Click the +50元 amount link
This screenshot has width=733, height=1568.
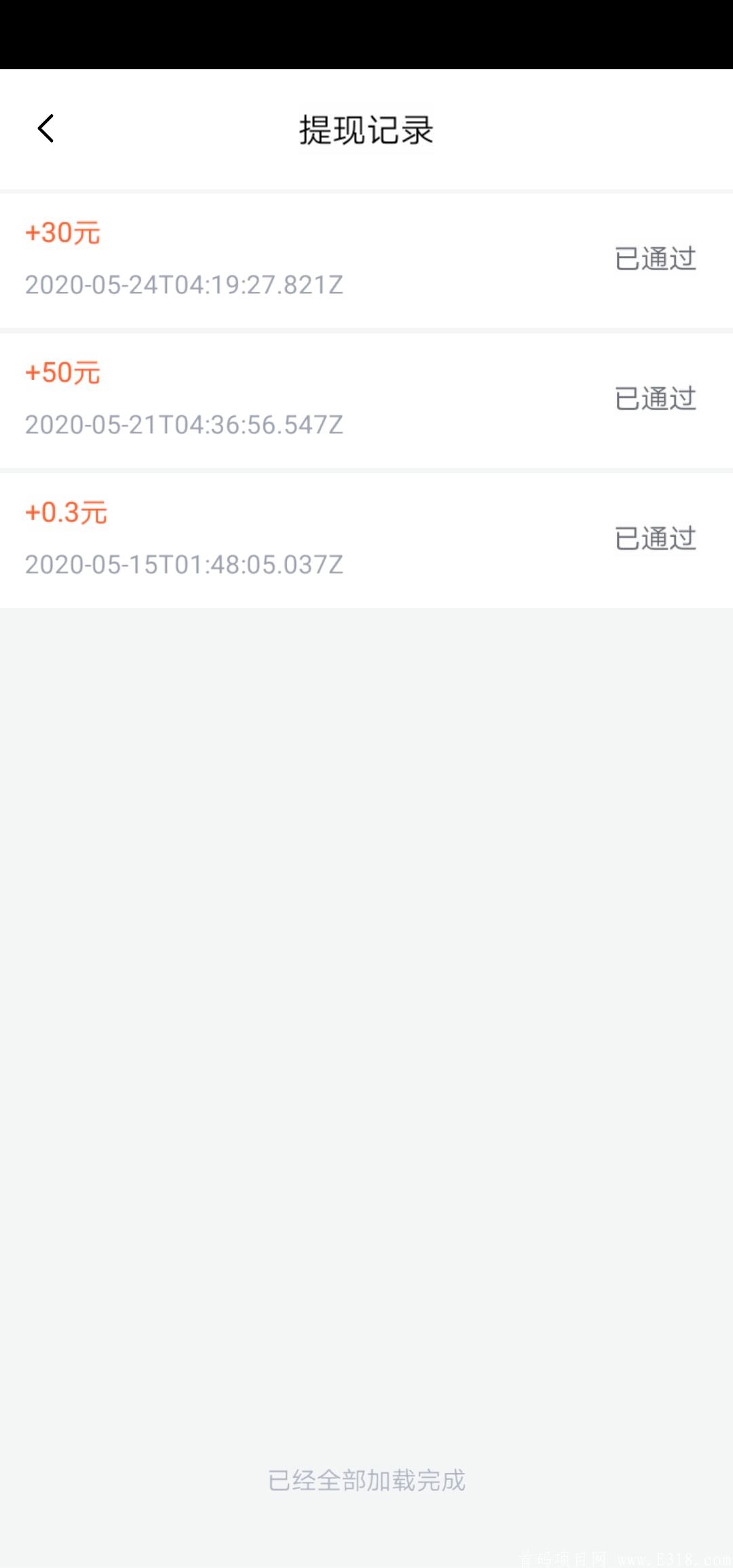point(63,372)
